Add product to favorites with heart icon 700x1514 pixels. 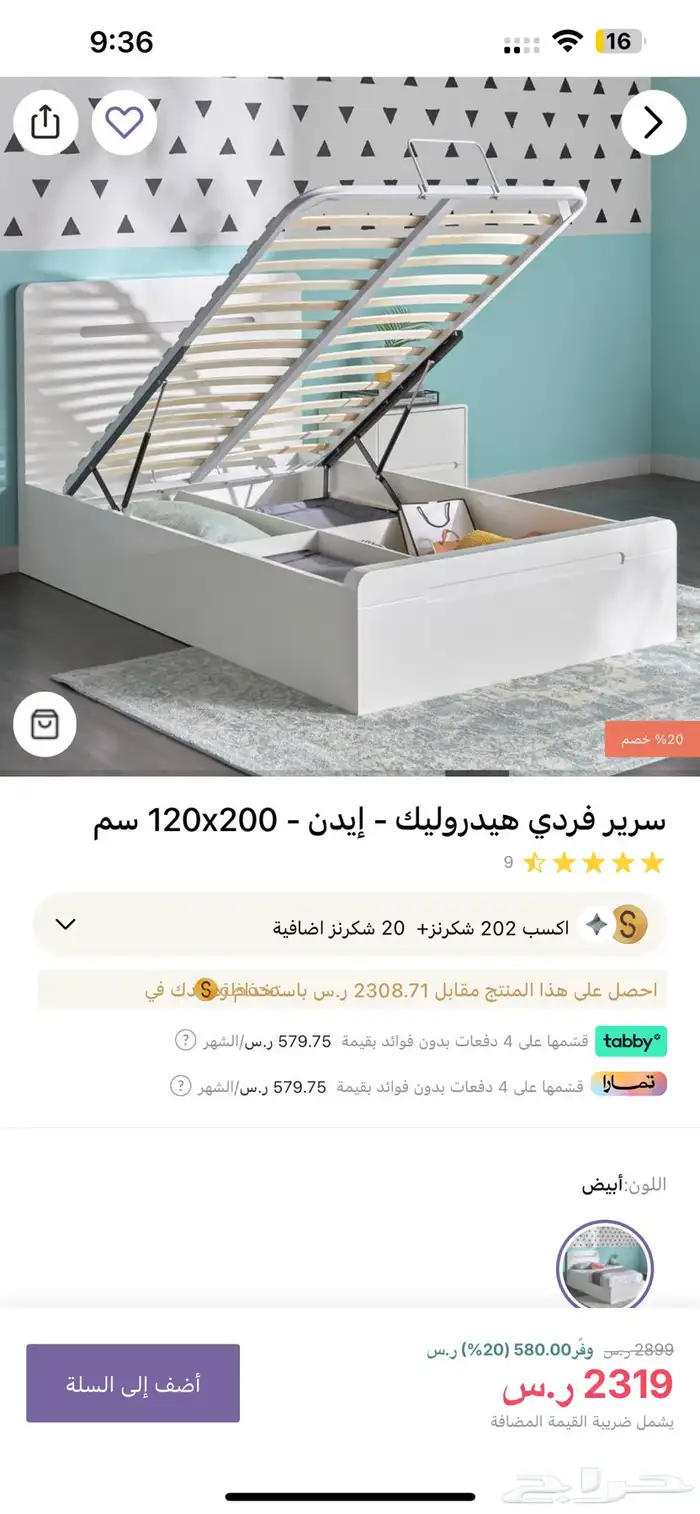[x=124, y=122]
